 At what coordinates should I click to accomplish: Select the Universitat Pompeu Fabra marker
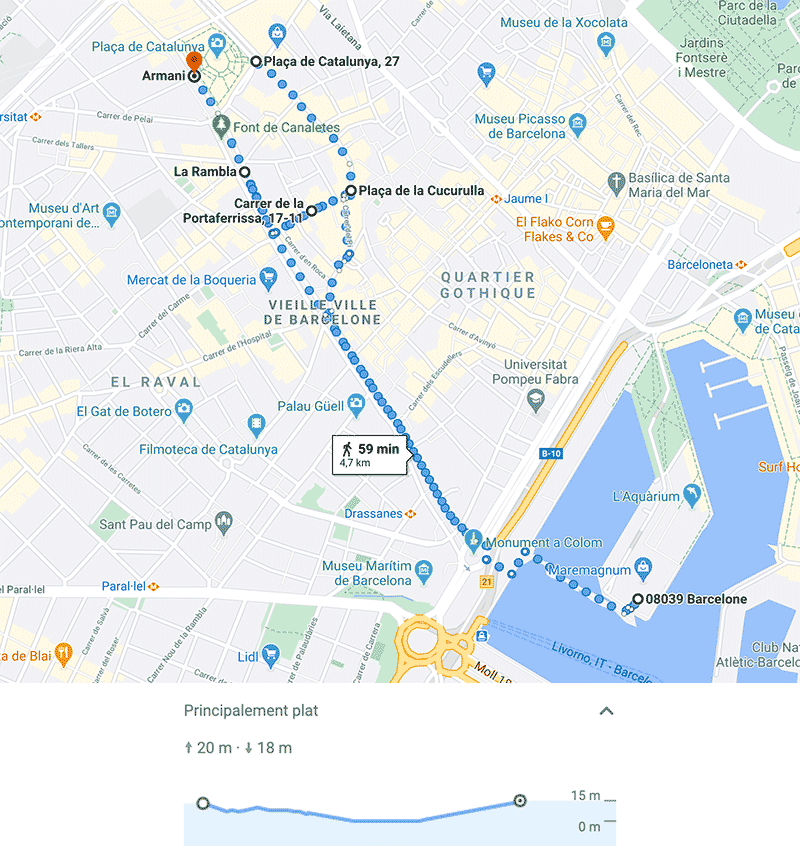click(x=535, y=400)
